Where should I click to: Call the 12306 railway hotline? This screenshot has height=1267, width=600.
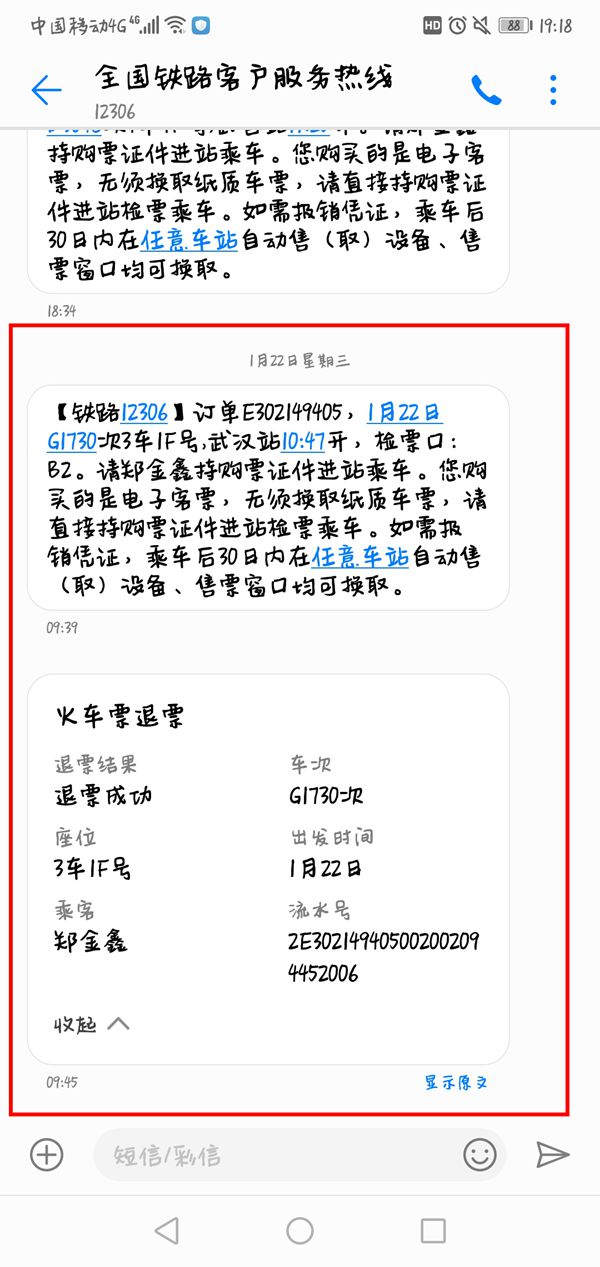tap(486, 91)
